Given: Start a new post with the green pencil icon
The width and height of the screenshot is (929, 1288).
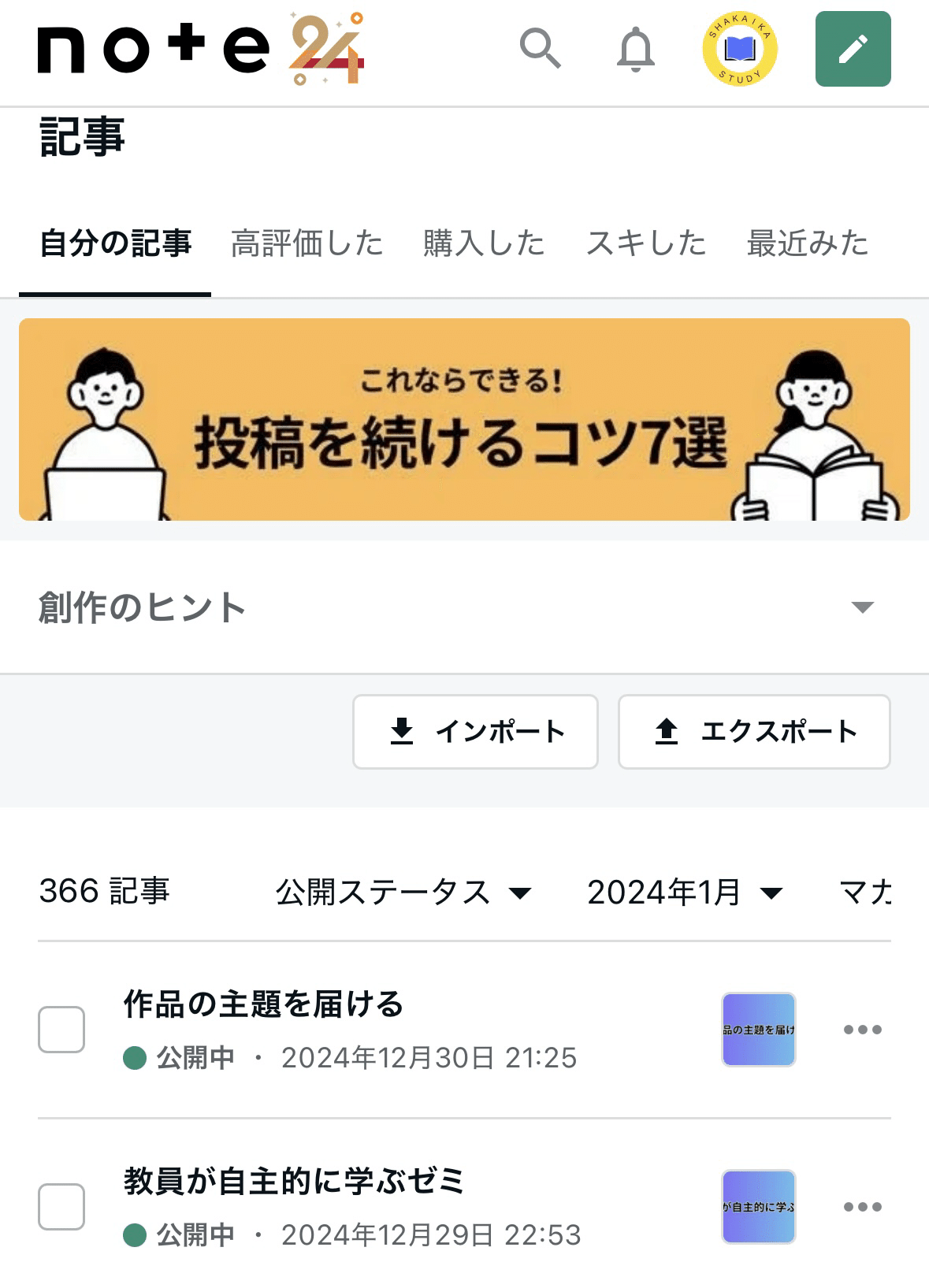Looking at the screenshot, I should [x=853, y=49].
